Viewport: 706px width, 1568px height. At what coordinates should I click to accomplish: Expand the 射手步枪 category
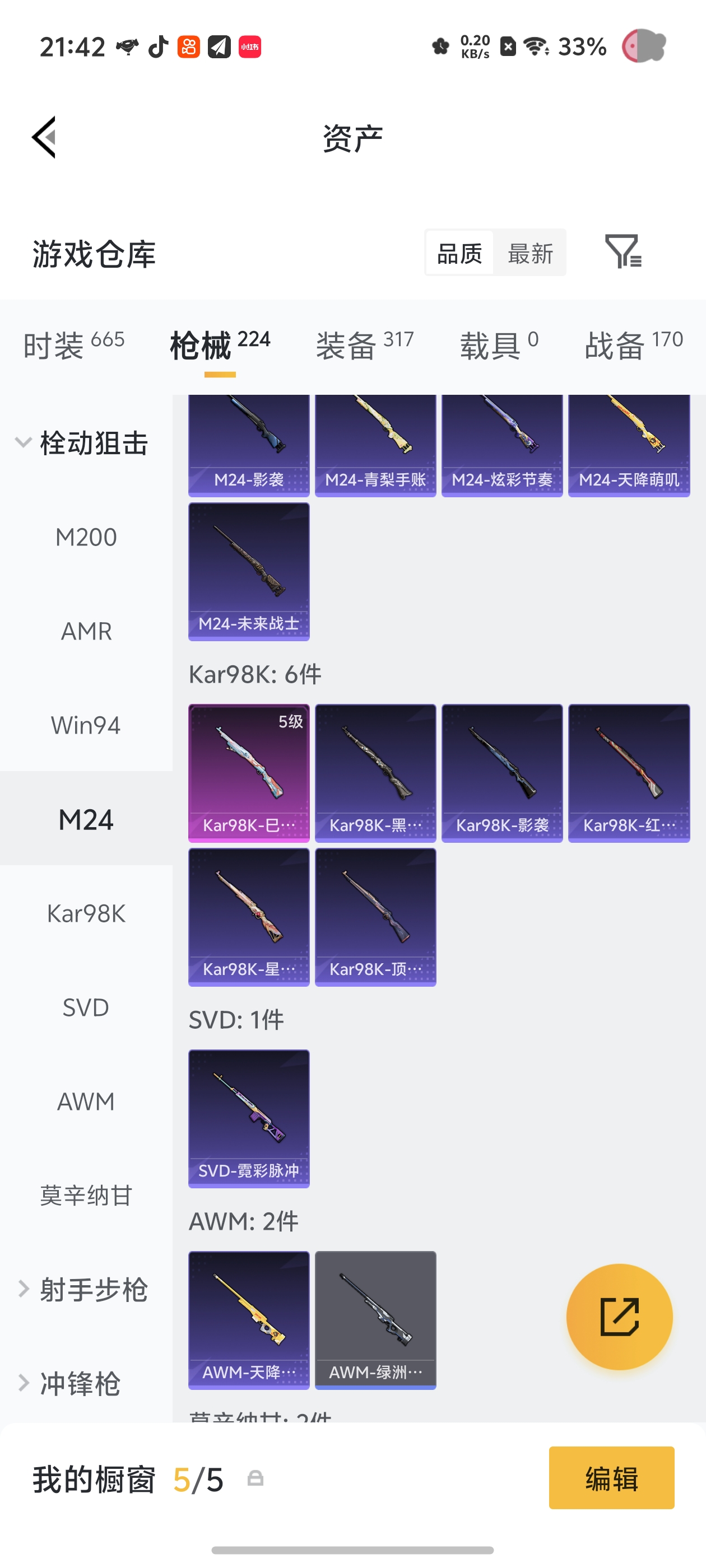[x=82, y=1289]
